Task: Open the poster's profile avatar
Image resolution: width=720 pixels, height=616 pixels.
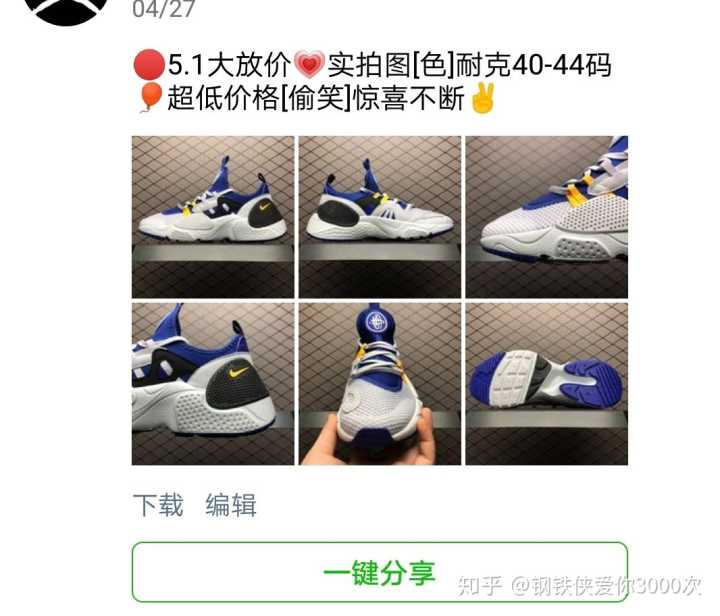Action: [x=66, y=8]
